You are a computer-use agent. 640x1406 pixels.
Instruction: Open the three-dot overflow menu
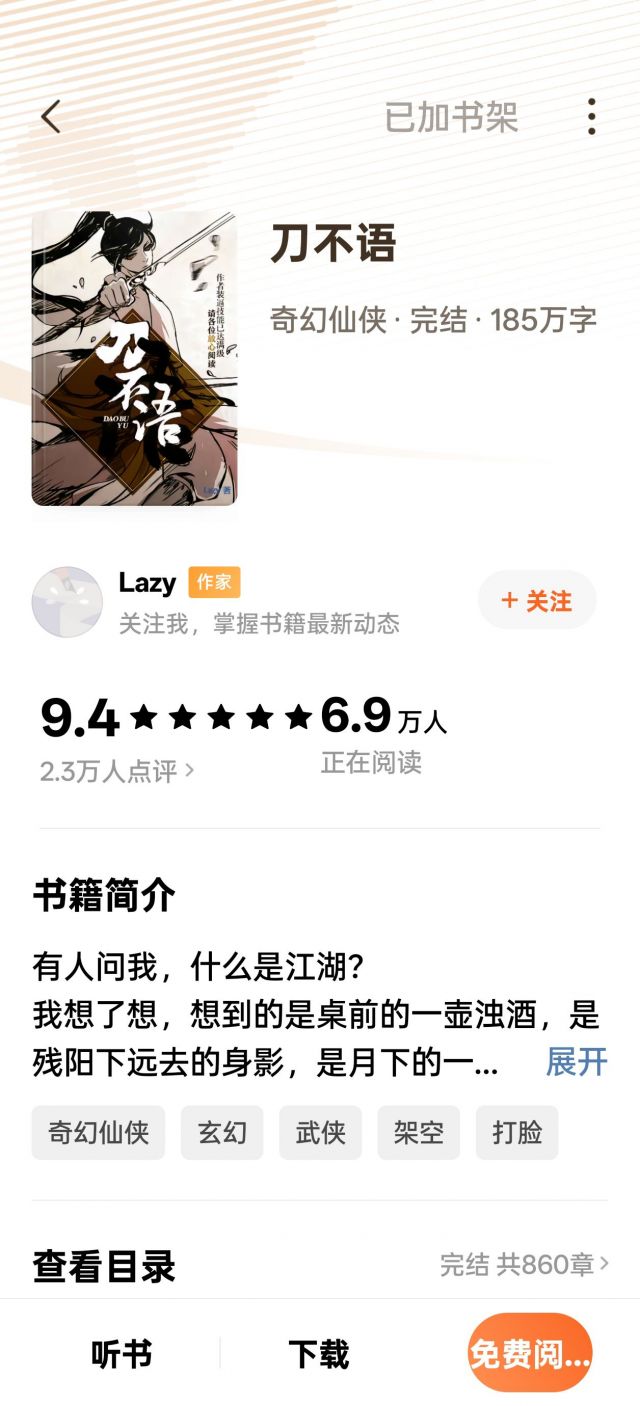pos(592,117)
